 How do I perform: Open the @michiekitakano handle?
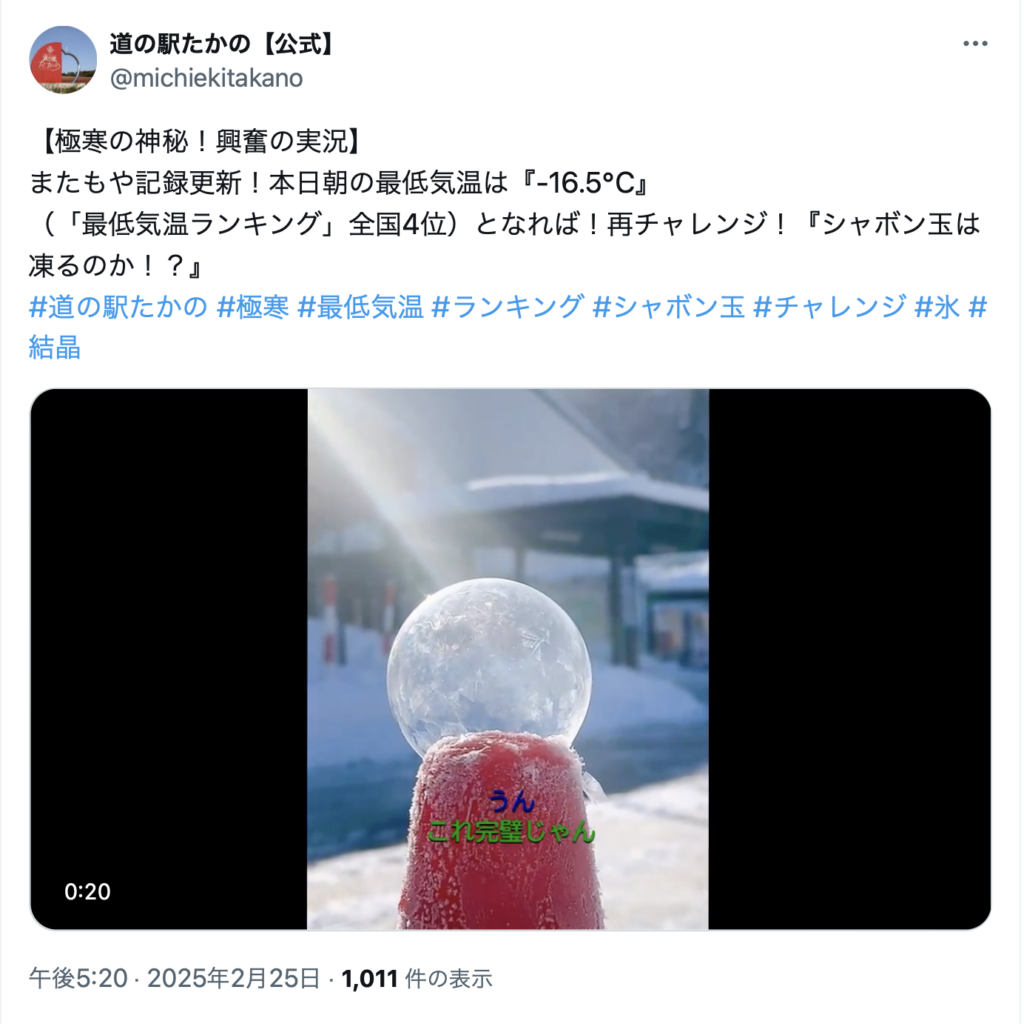[x=206, y=78]
